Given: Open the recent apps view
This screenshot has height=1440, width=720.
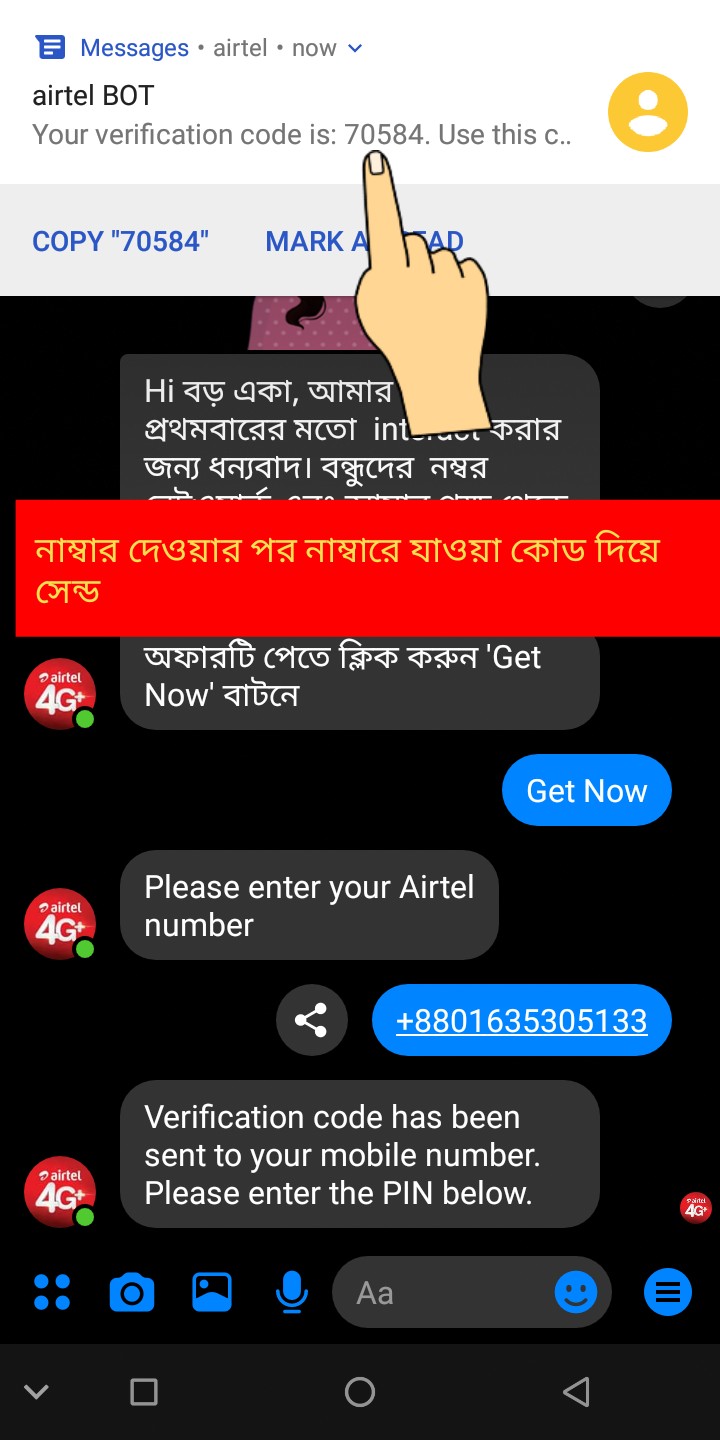Looking at the screenshot, I should (x=144, y=1391).
